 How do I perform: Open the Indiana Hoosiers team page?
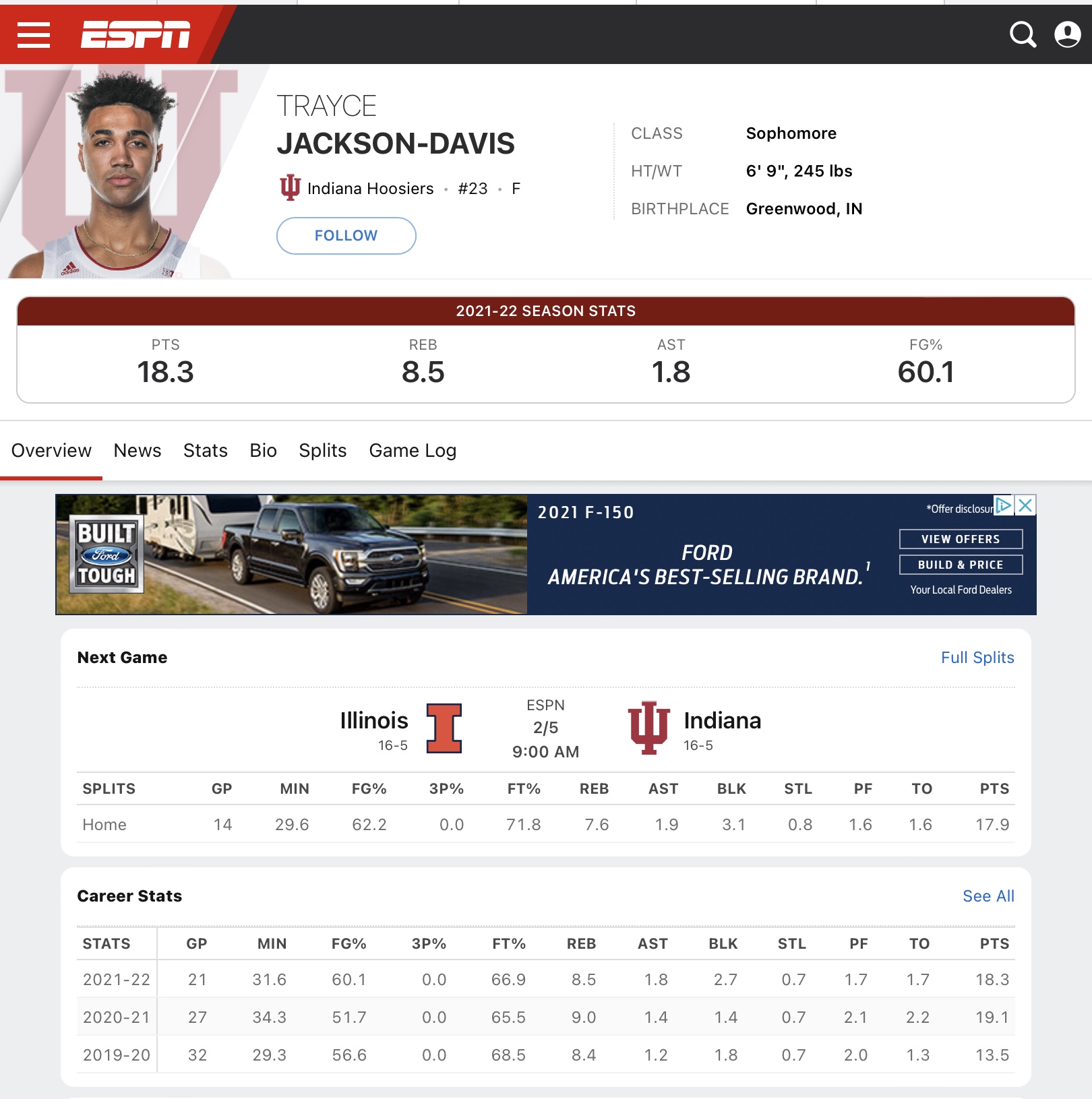tap(369, 189)
